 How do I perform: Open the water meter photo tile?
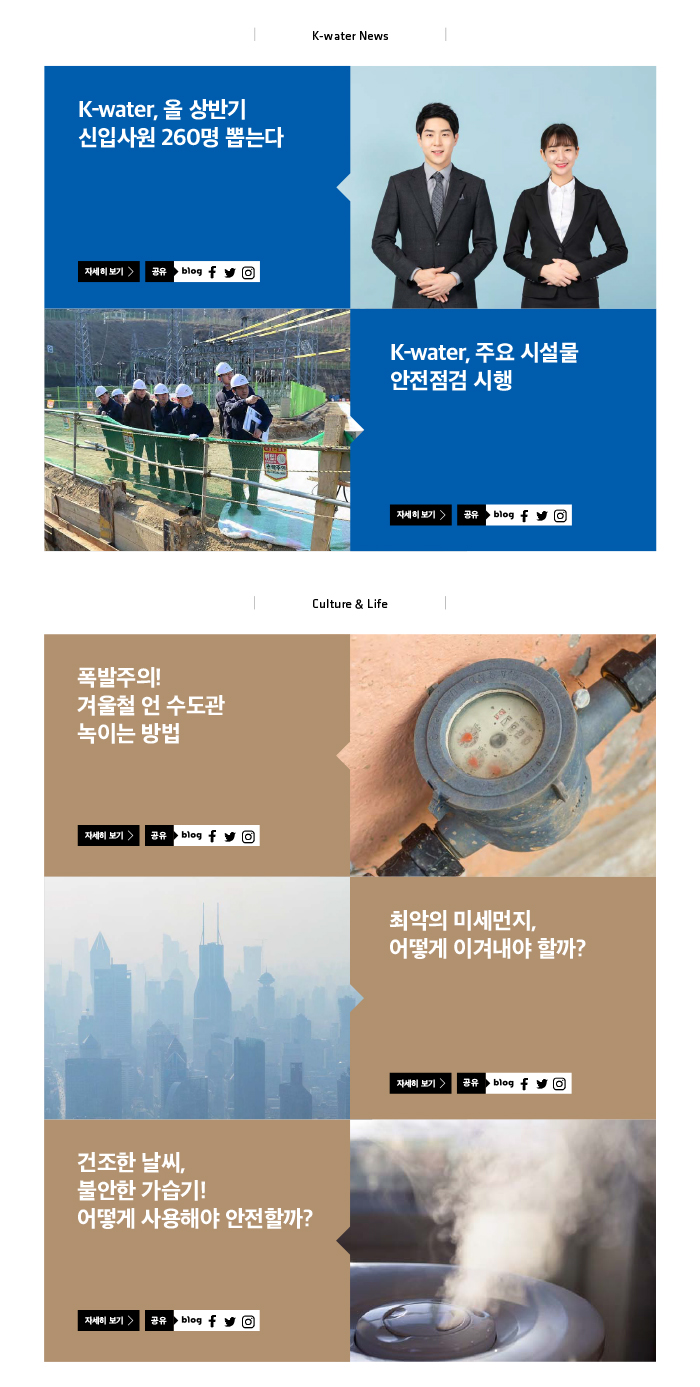click(503, 755)
